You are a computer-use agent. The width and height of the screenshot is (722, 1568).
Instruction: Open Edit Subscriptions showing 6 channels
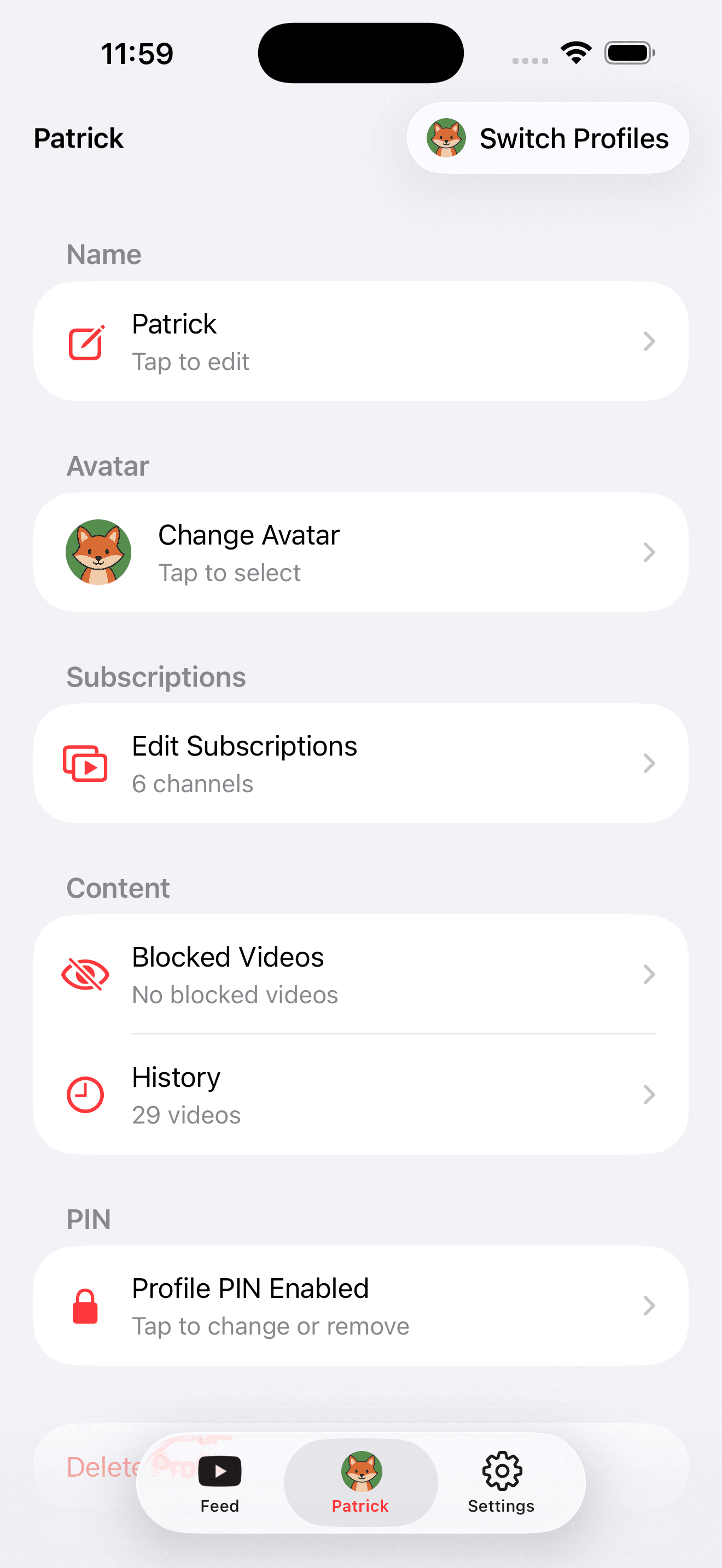361,763
